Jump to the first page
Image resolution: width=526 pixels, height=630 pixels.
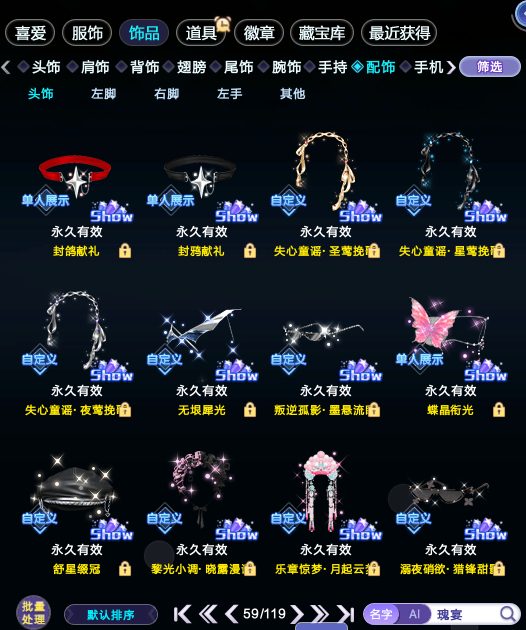(182, 614)
